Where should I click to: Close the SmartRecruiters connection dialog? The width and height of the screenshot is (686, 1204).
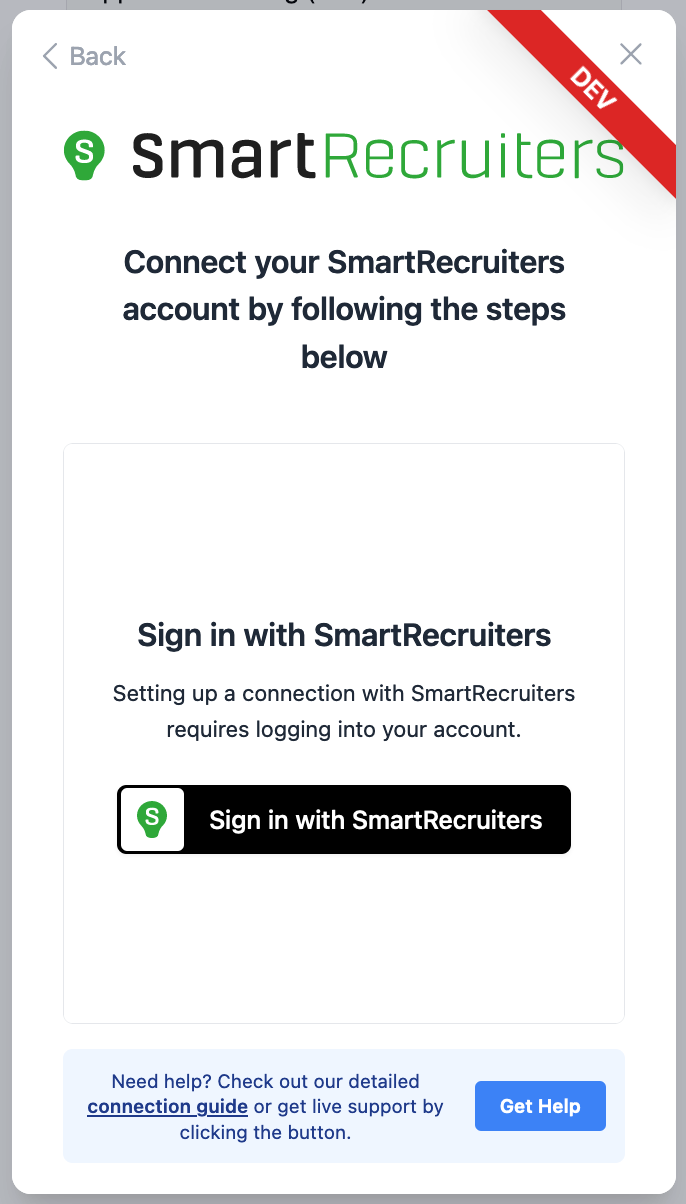[631, 54]
